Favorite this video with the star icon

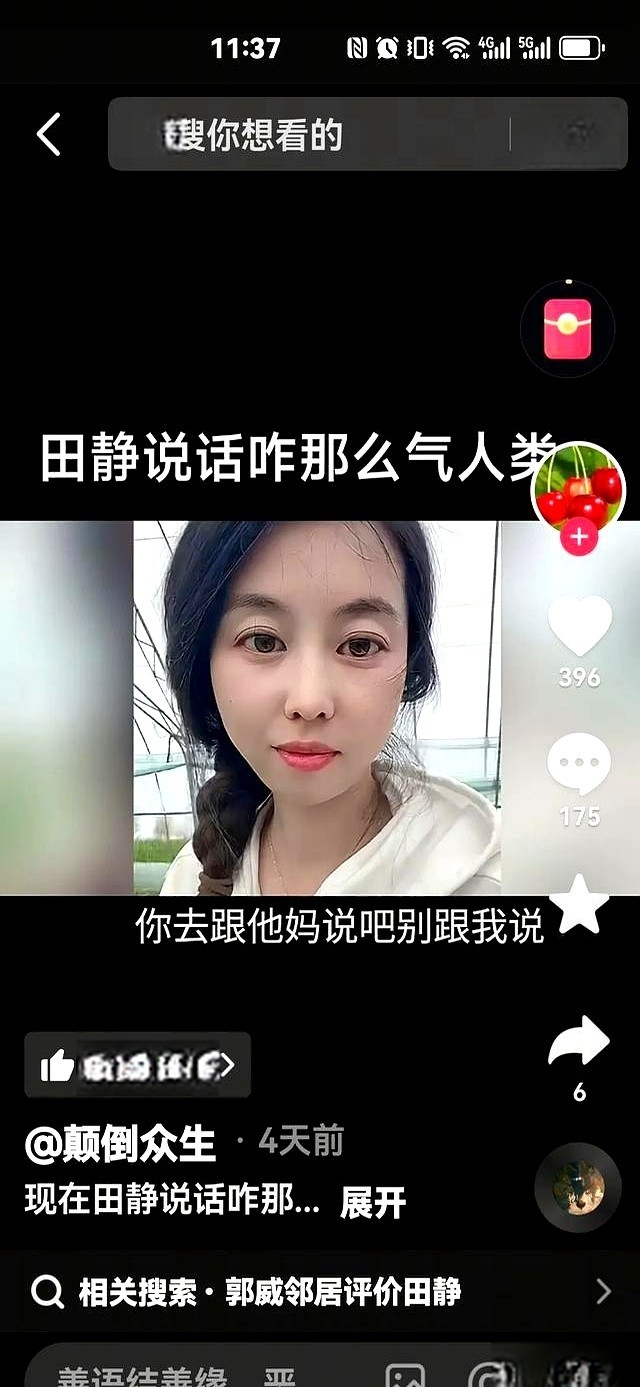(579, 905)
